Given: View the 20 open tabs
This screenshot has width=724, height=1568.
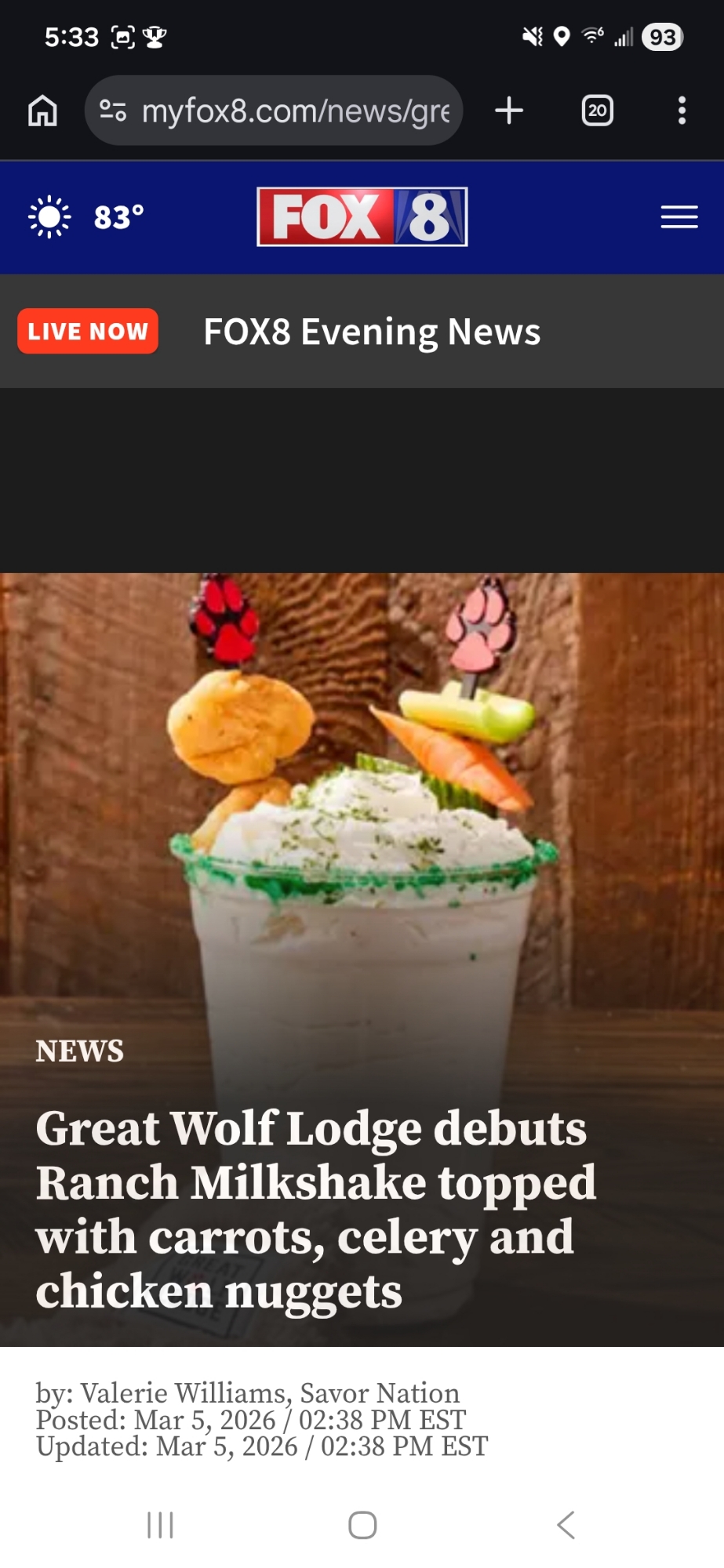Looking at the screenshot, I should (597, 111).
